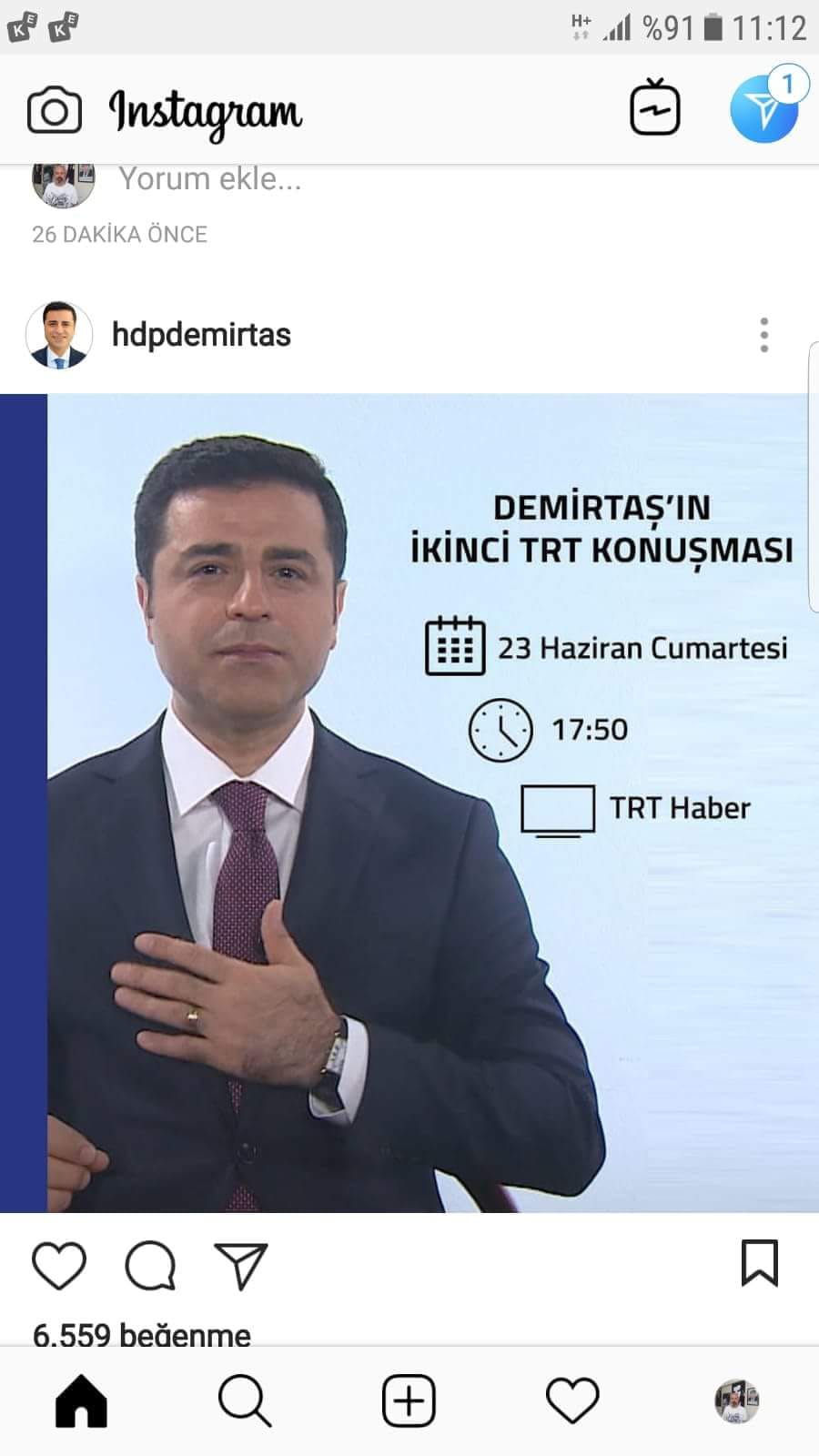Share the hdpdemirtas post via paper plane
Screen dimensions: 819x1456
(x=240, y=1265)
